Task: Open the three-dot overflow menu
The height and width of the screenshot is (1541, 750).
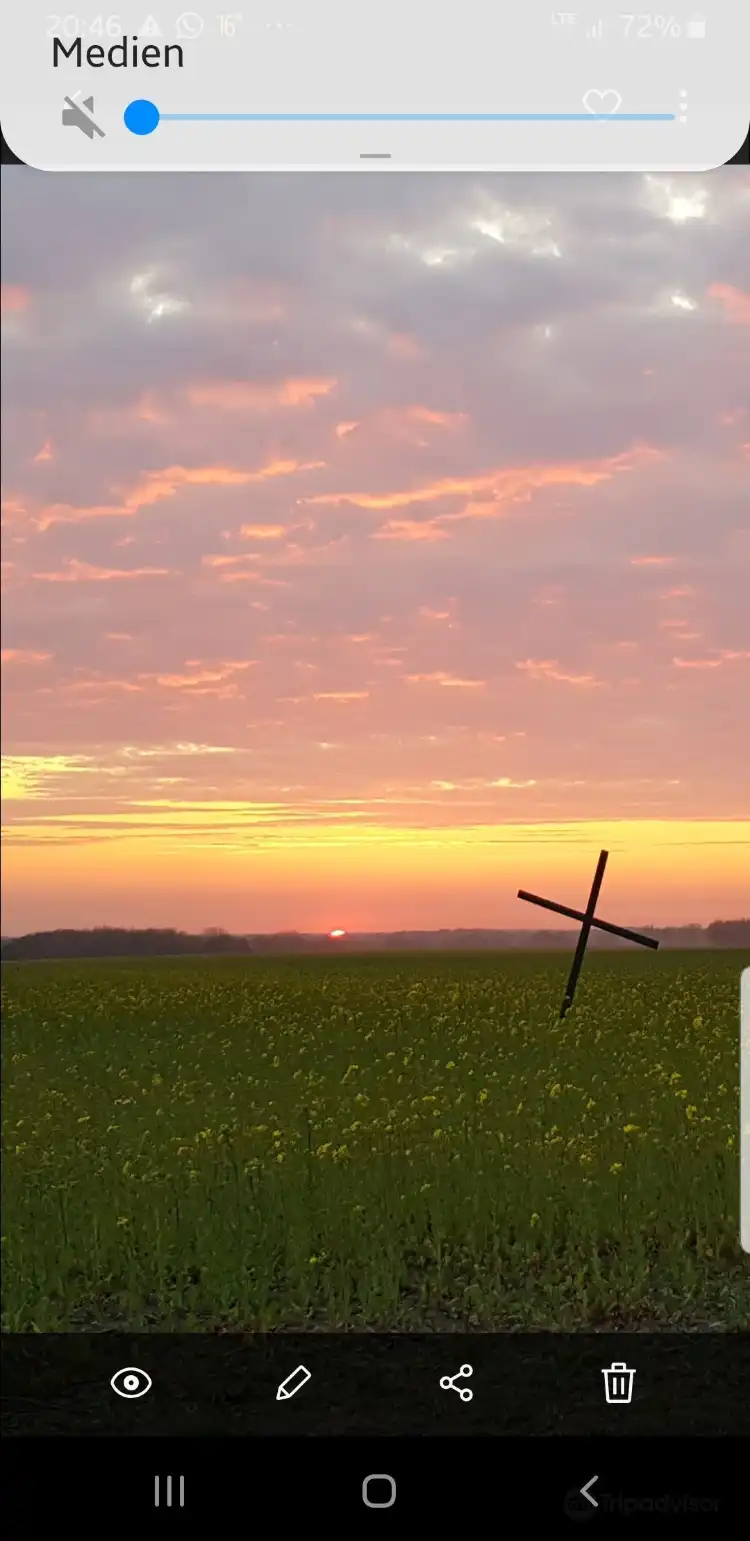Action: tap(683, 105)
